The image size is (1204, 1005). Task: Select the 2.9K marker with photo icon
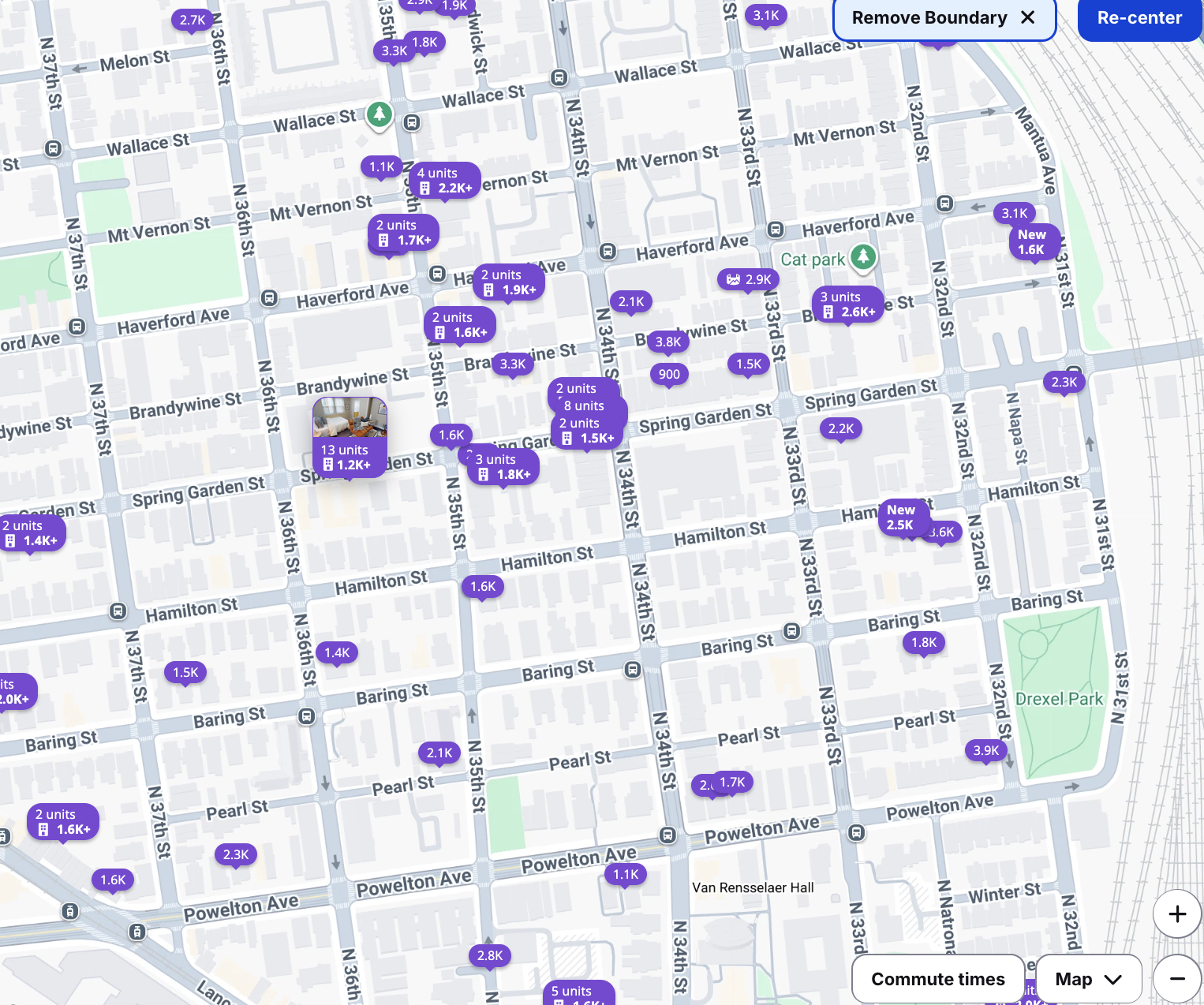tap(749, 279)
